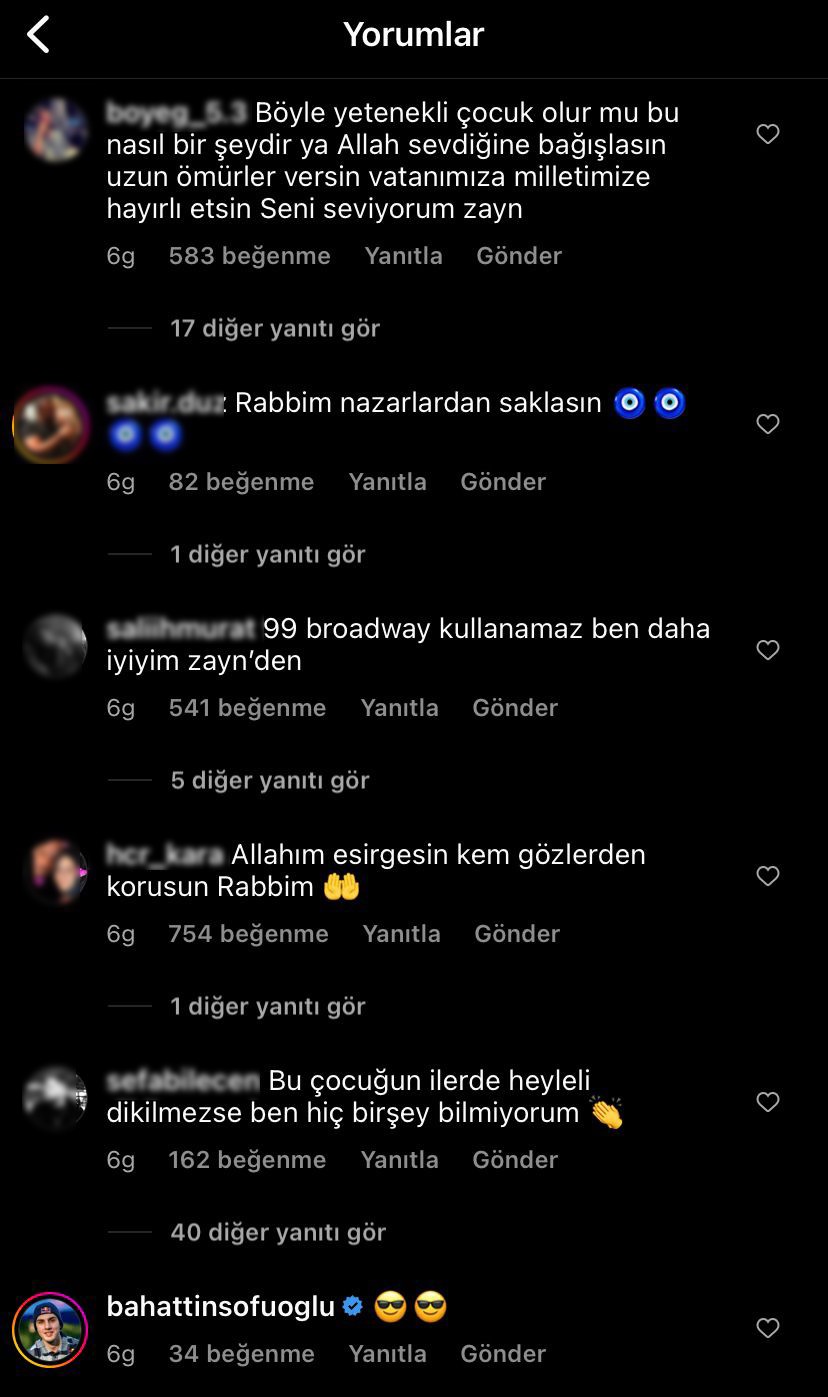Expand the 40 diğer yanıtı gör replies
Screen dimensions: 828x1397
[x=277, y=1232]
